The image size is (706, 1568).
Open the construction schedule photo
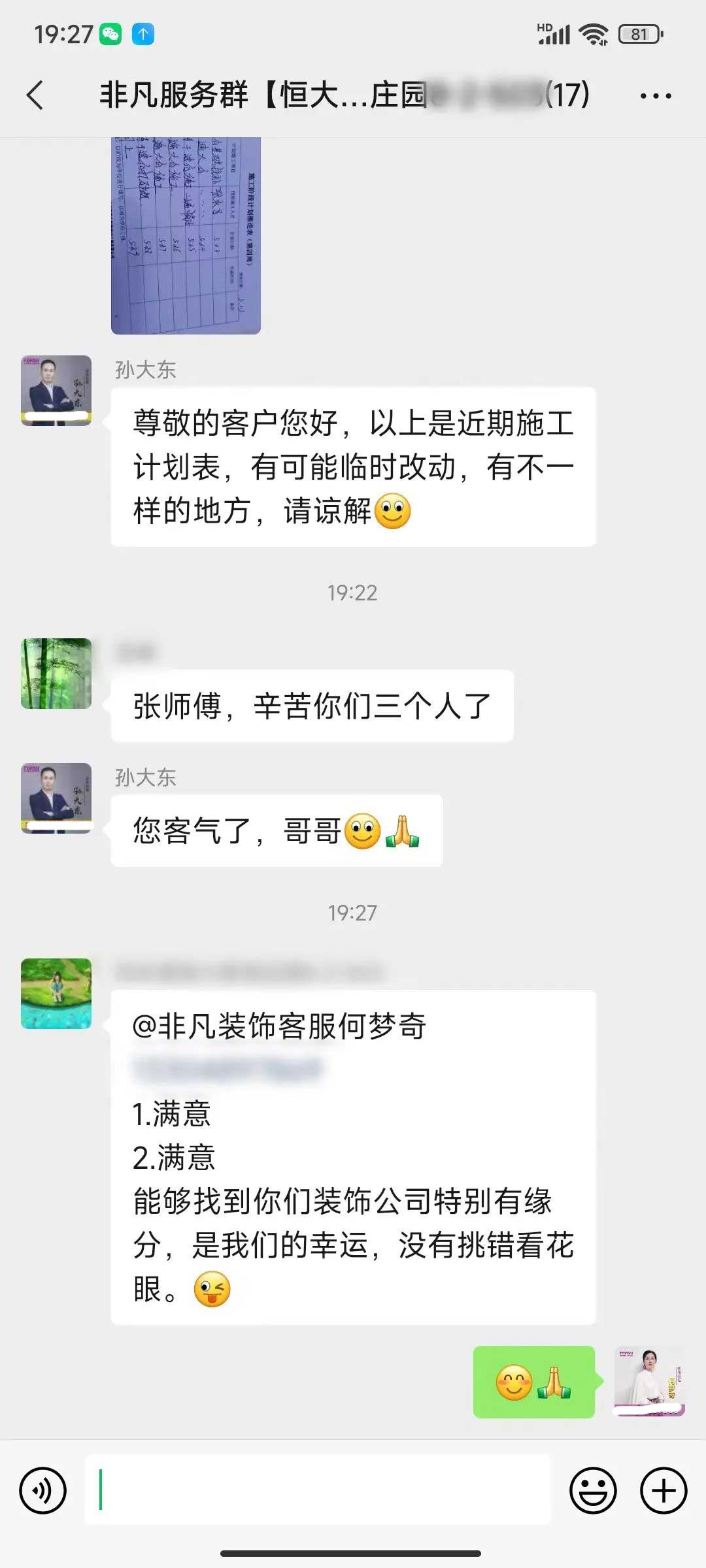[x=186, y=235]
